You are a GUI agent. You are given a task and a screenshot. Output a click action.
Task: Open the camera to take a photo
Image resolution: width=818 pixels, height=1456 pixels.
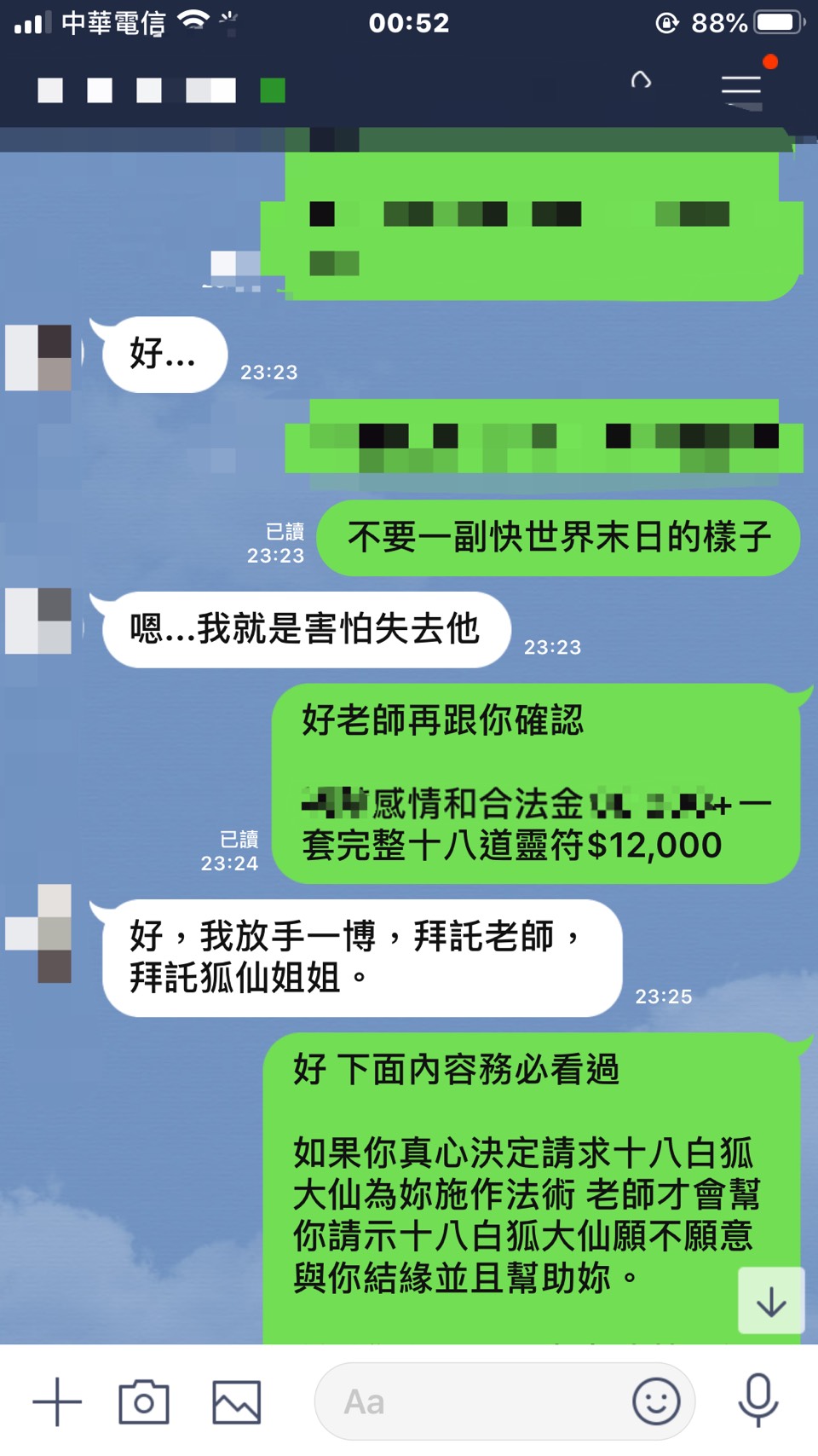[144, 1401]
